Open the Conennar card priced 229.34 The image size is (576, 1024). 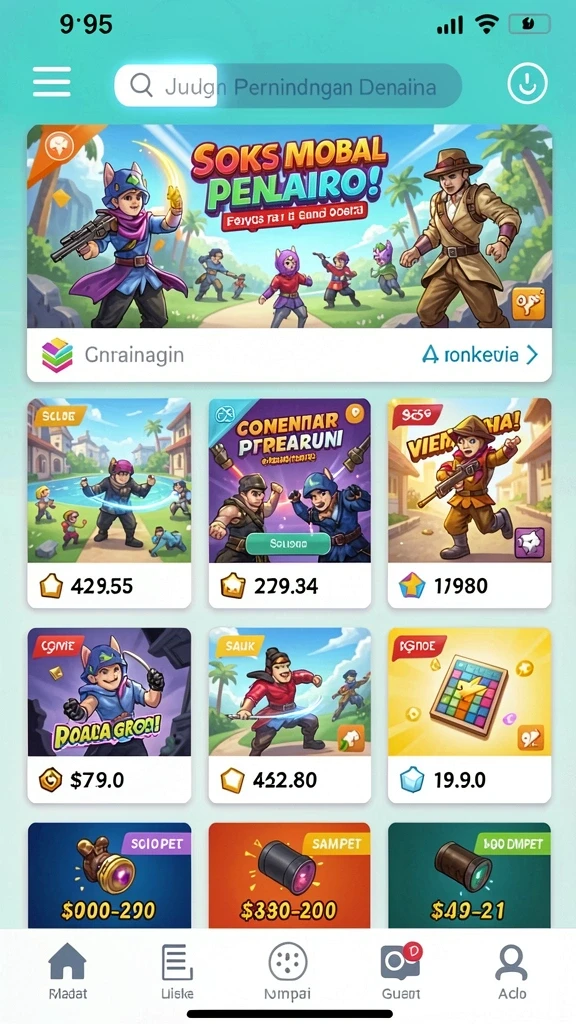pos(289,503)
